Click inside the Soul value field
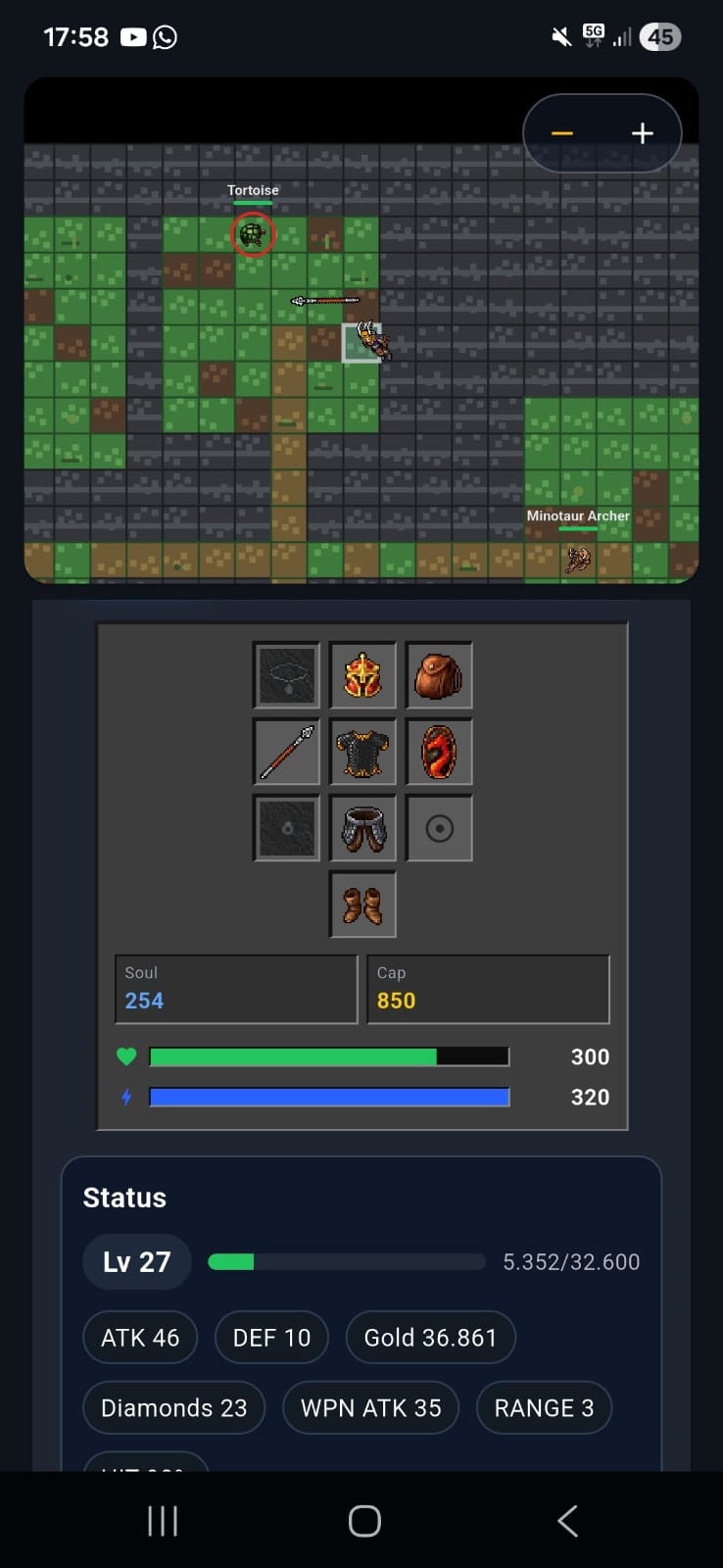This screenshot has width=723, height=1568. [235, 989]
